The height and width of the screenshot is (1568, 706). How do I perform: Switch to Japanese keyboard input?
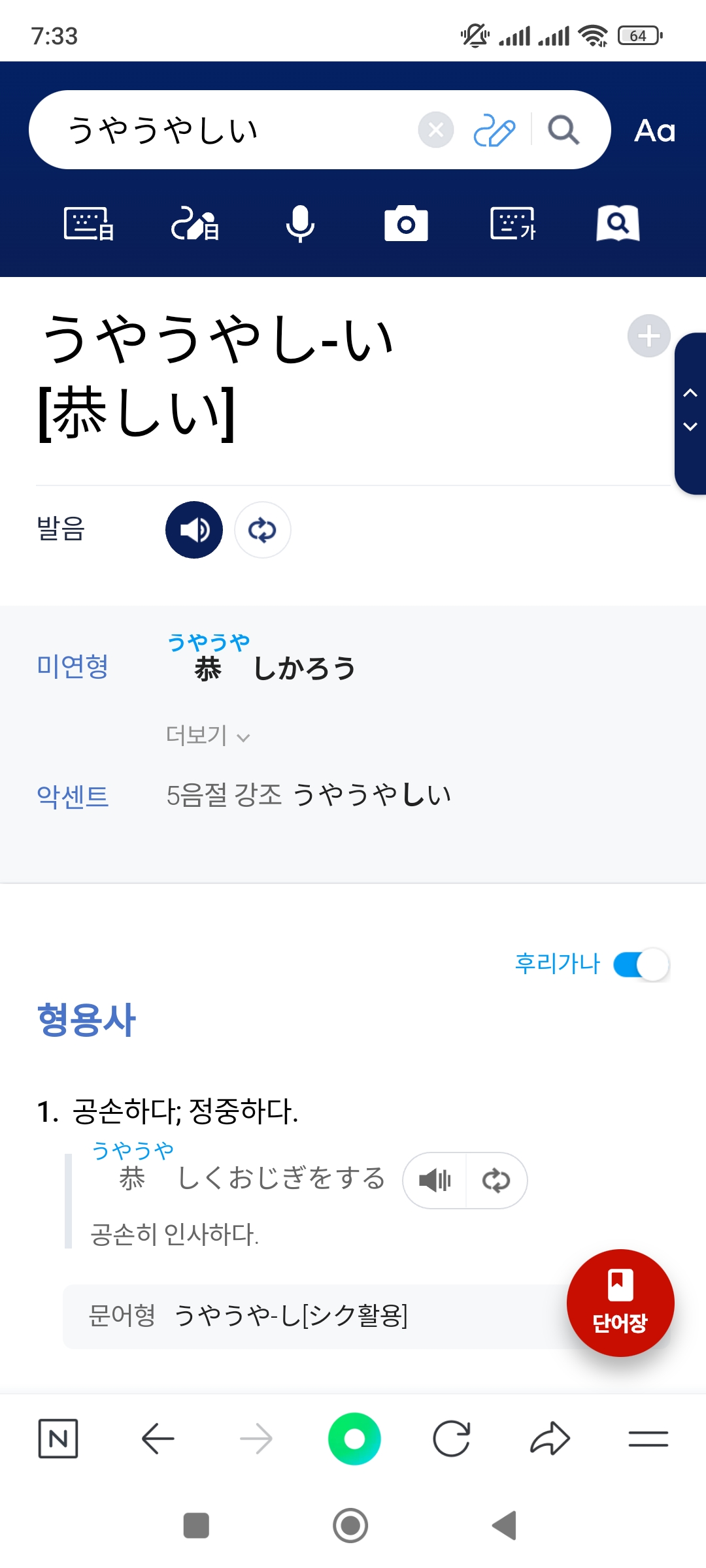(89, 224)
